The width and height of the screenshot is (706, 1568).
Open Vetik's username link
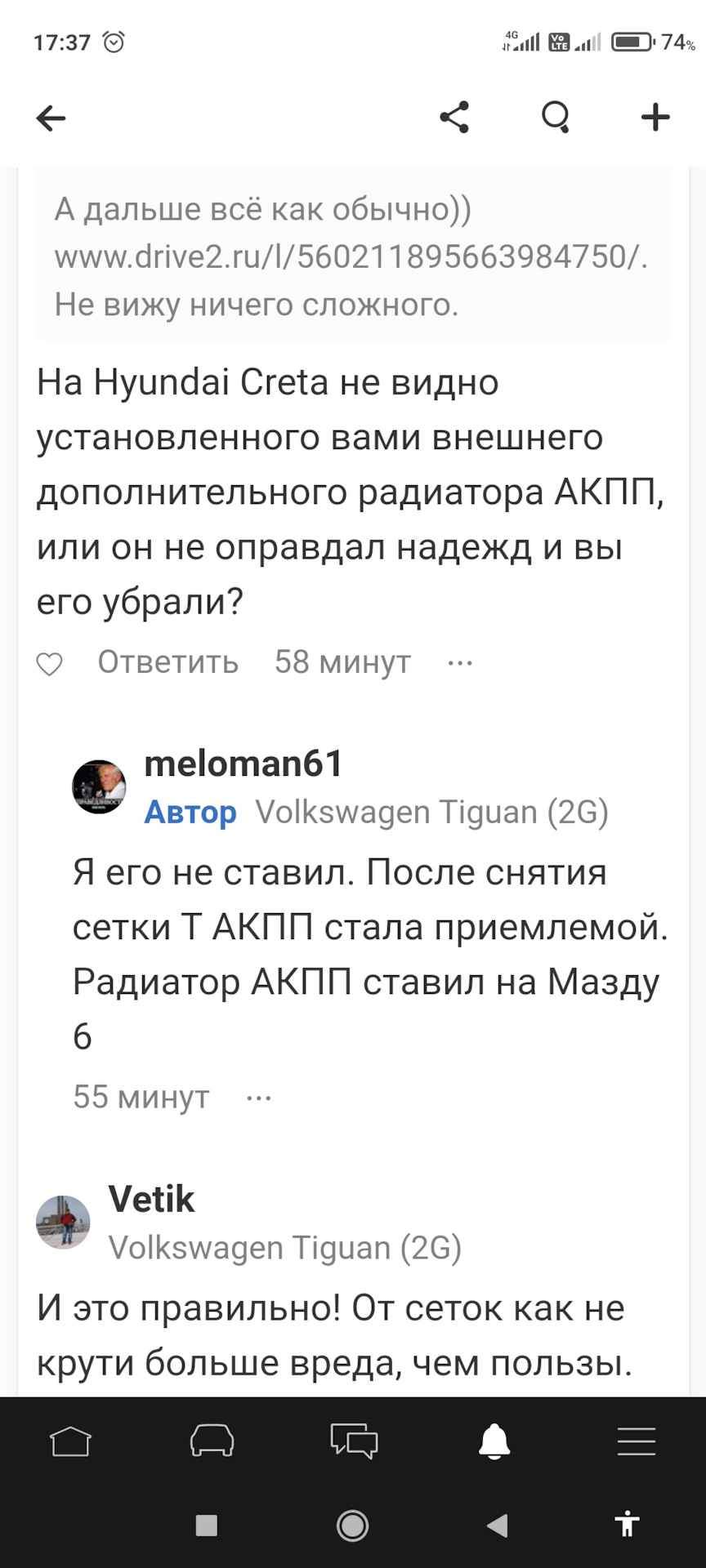pyautogui.click(x=151, y=1200)
